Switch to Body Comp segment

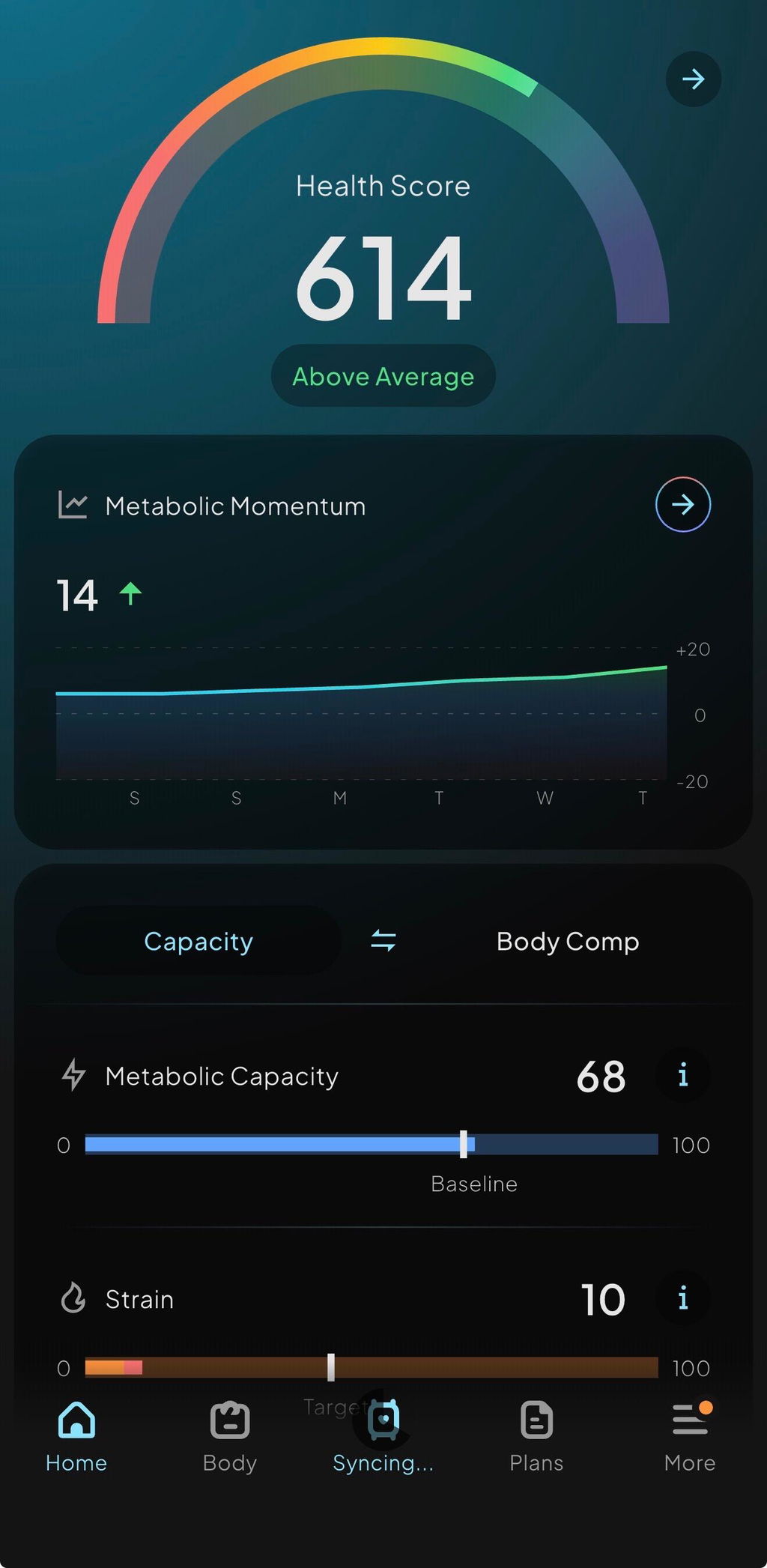(x=567, y=941)
